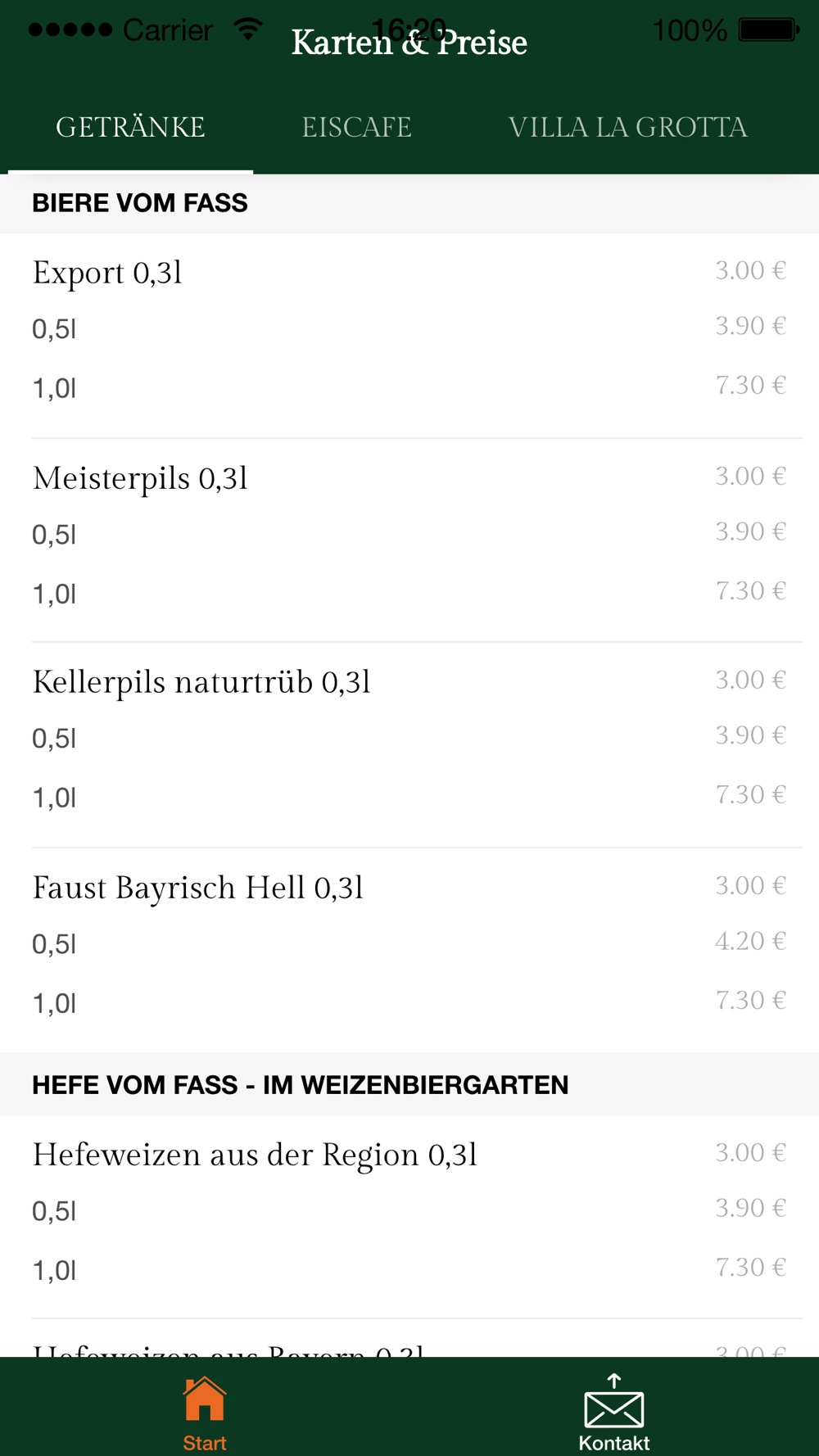Switch to the Eiscafe tab
Viewport: 819px width, 1456px height.
(356, 128)
